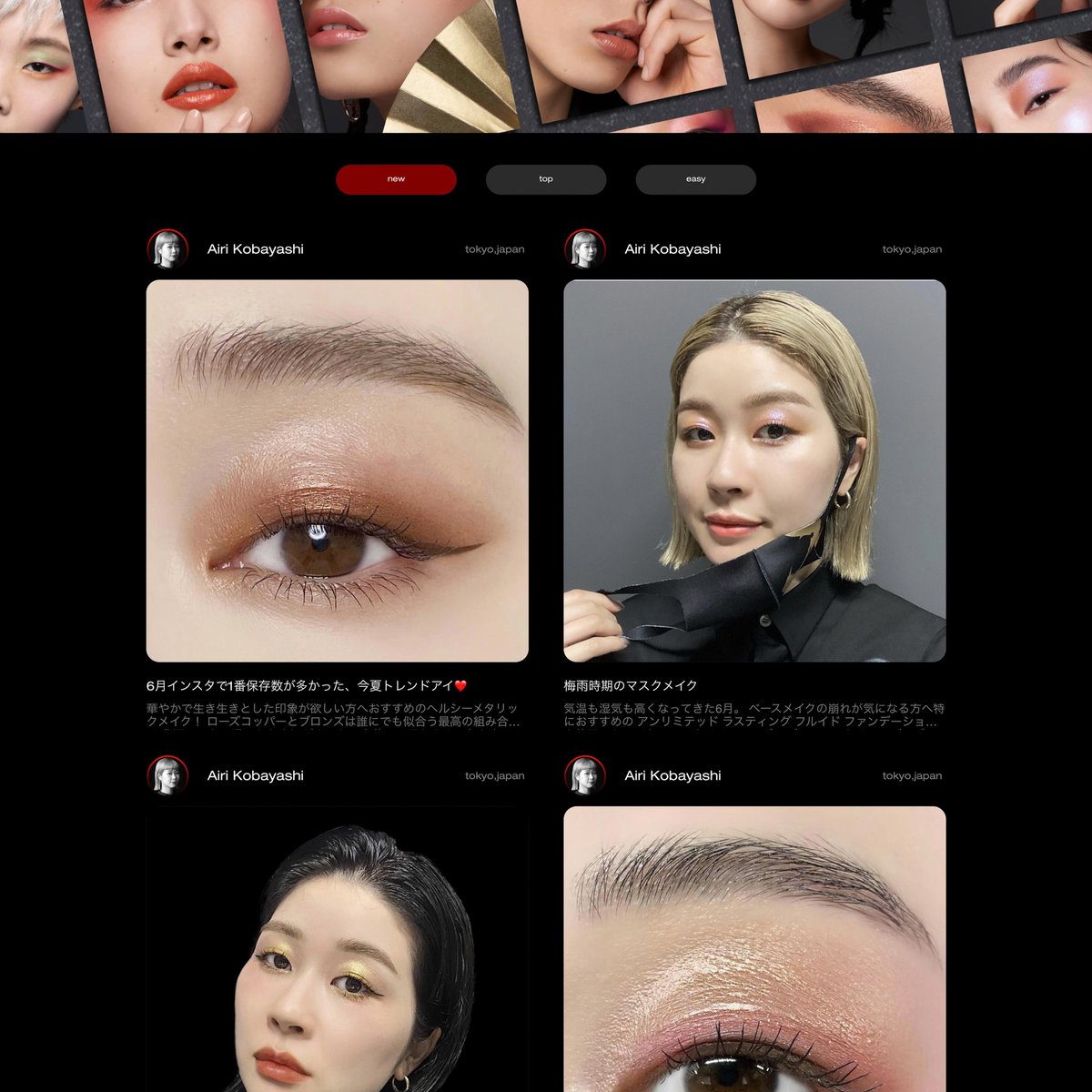Image resolution: width=1092 pixels, height=1092 pixels.
Task: Open the black-haired woman gold eyeshadow post
Action: coord(337,951)
